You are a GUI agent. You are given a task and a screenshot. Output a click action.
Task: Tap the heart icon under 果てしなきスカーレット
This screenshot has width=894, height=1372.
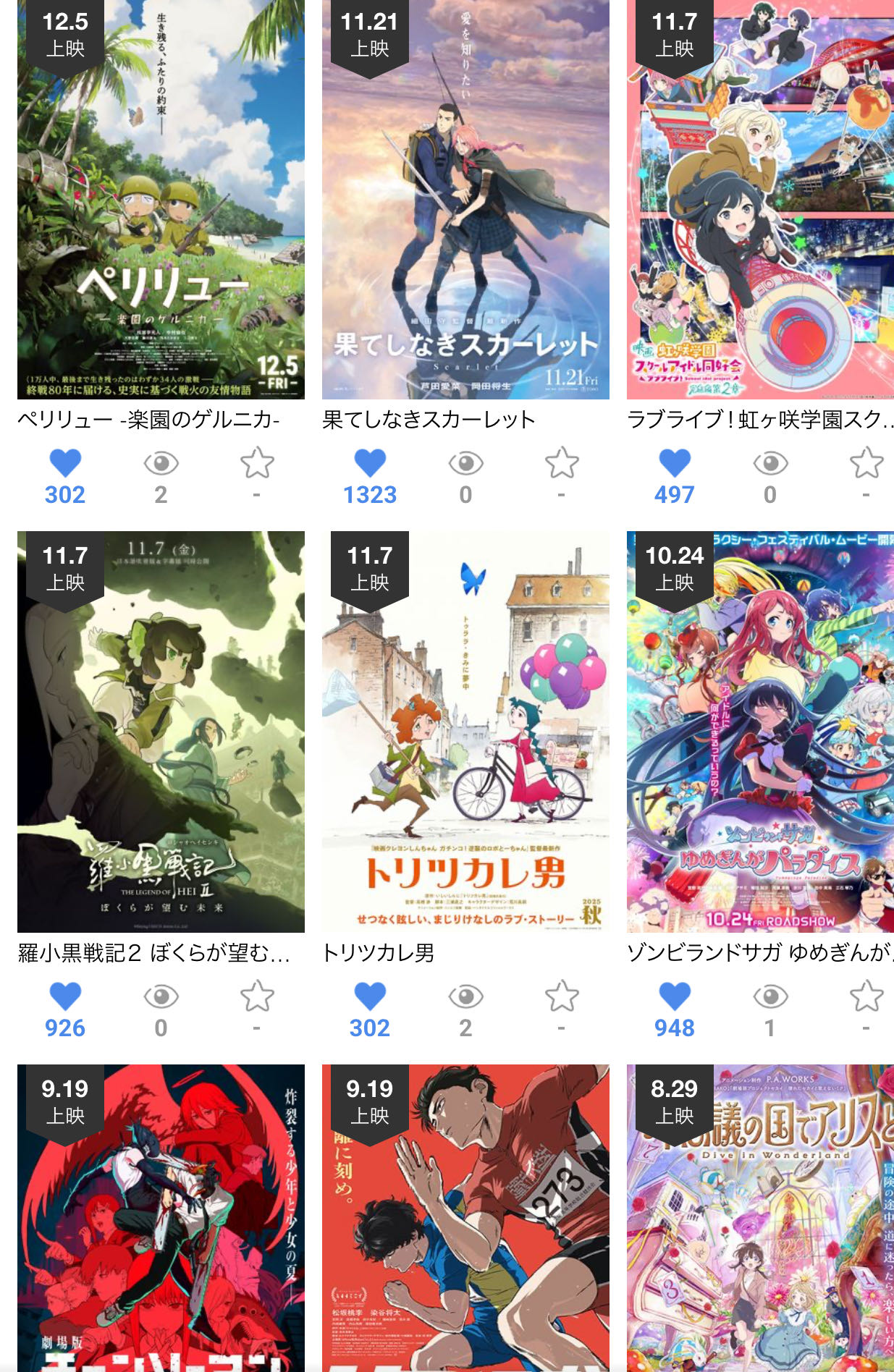(x=370, y=463)
